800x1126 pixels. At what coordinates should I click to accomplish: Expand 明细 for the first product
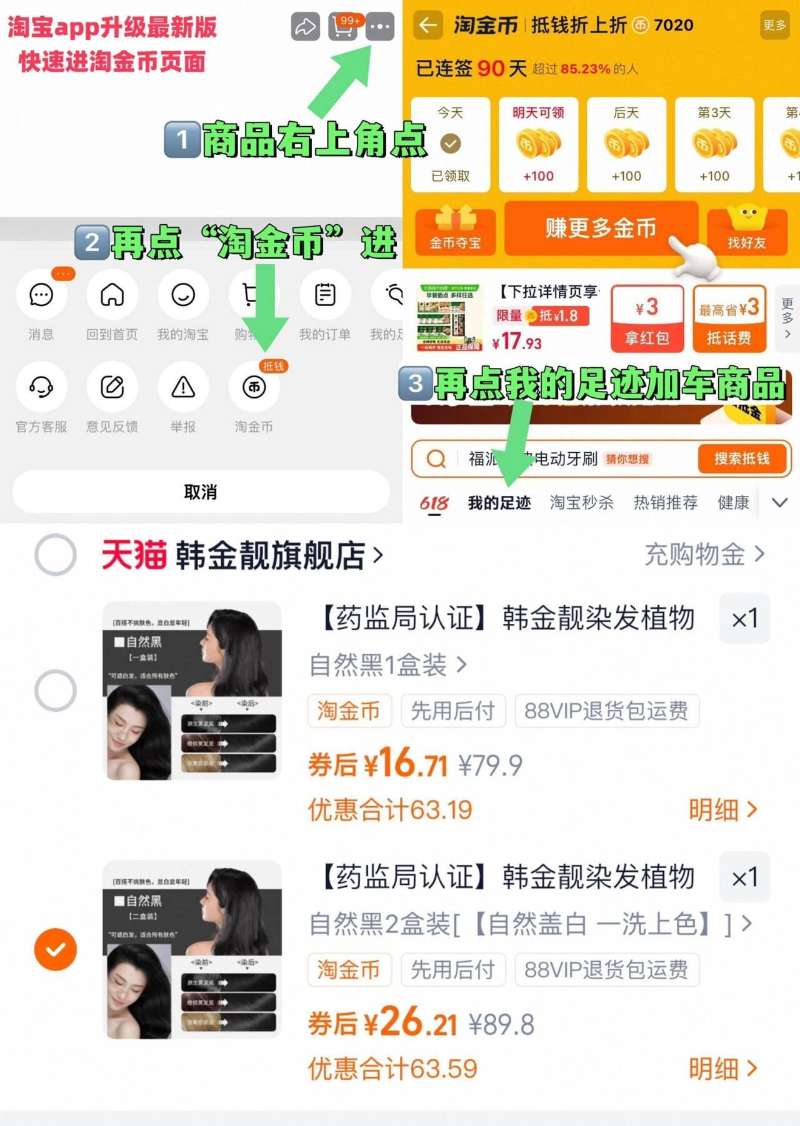tap(718, 811)
